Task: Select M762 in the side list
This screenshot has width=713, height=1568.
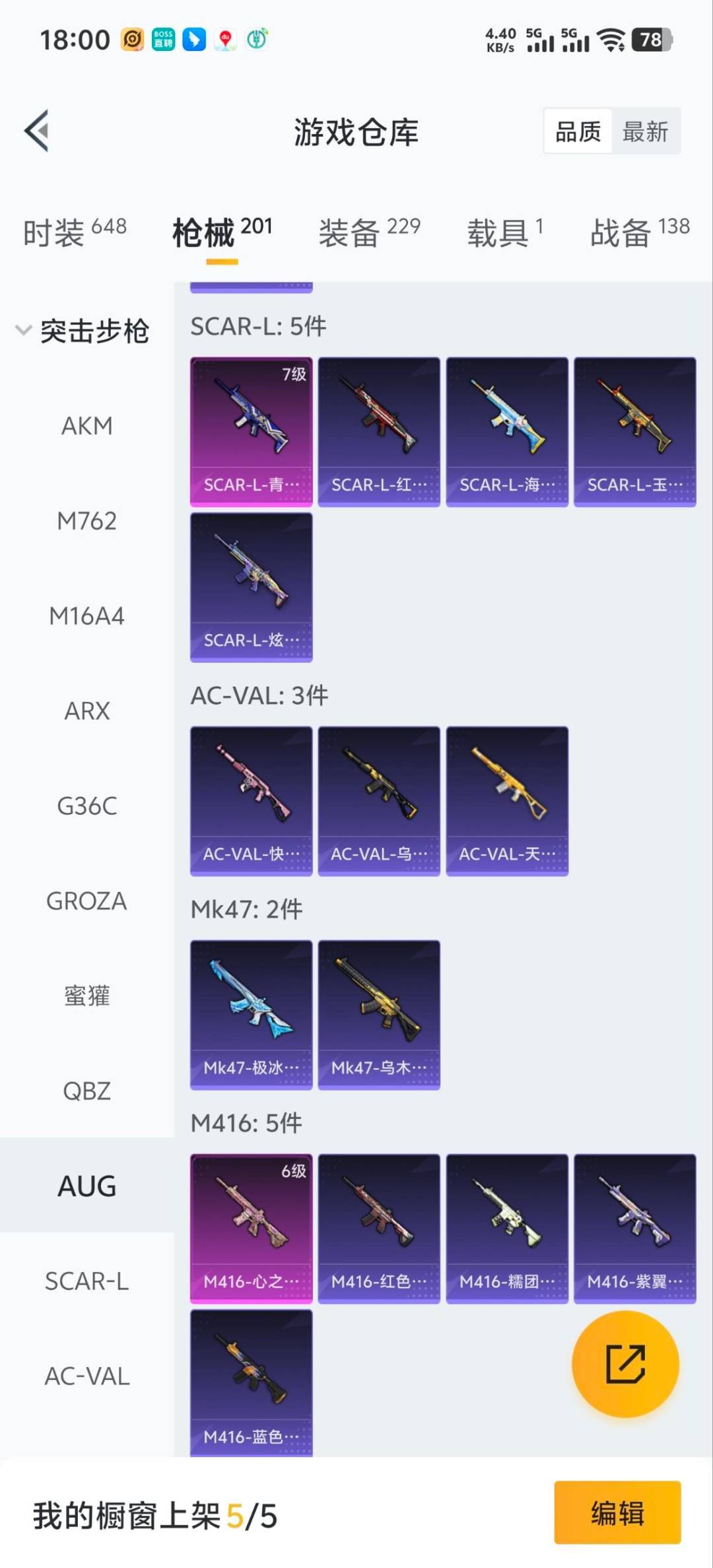Action: pos(86,521)
